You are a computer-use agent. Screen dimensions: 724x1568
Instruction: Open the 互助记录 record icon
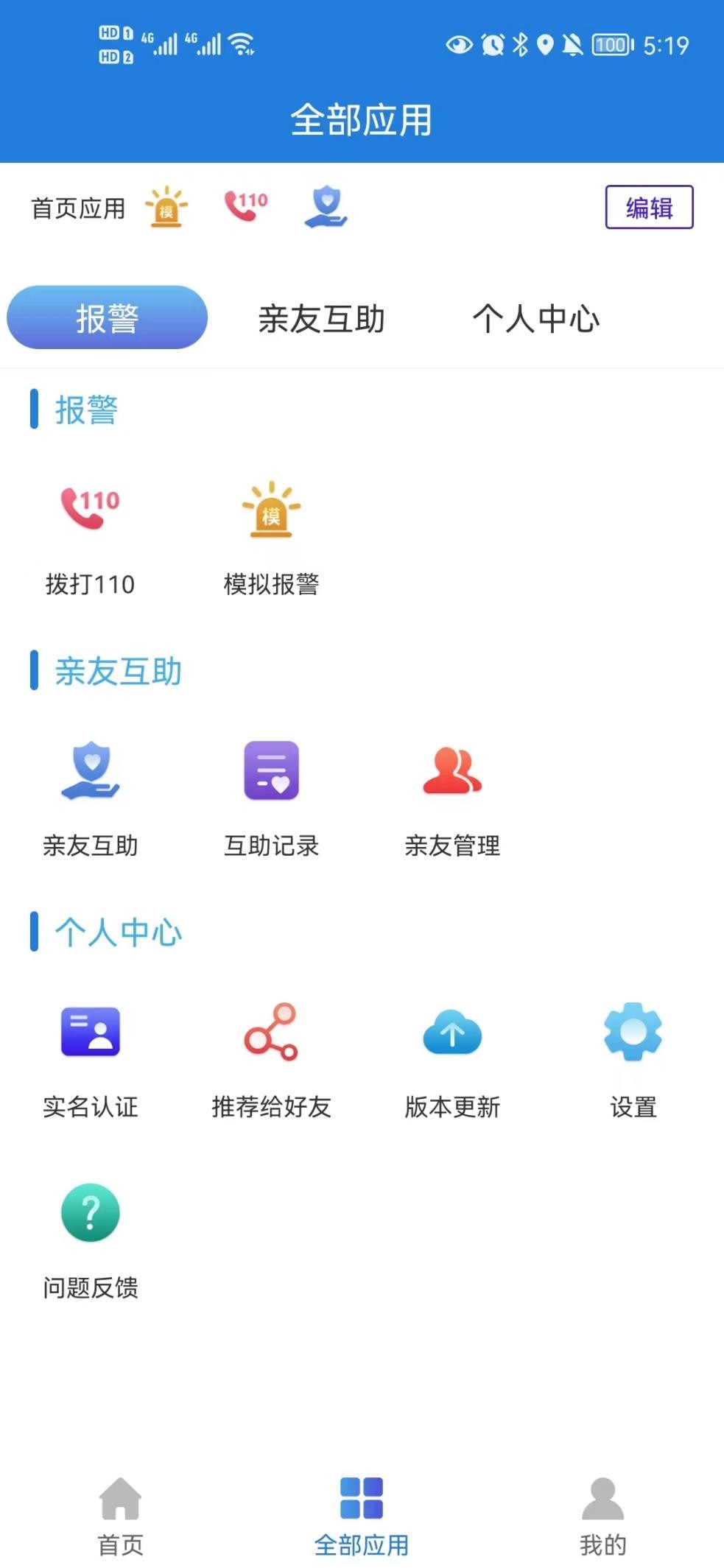tap(273, 772)
